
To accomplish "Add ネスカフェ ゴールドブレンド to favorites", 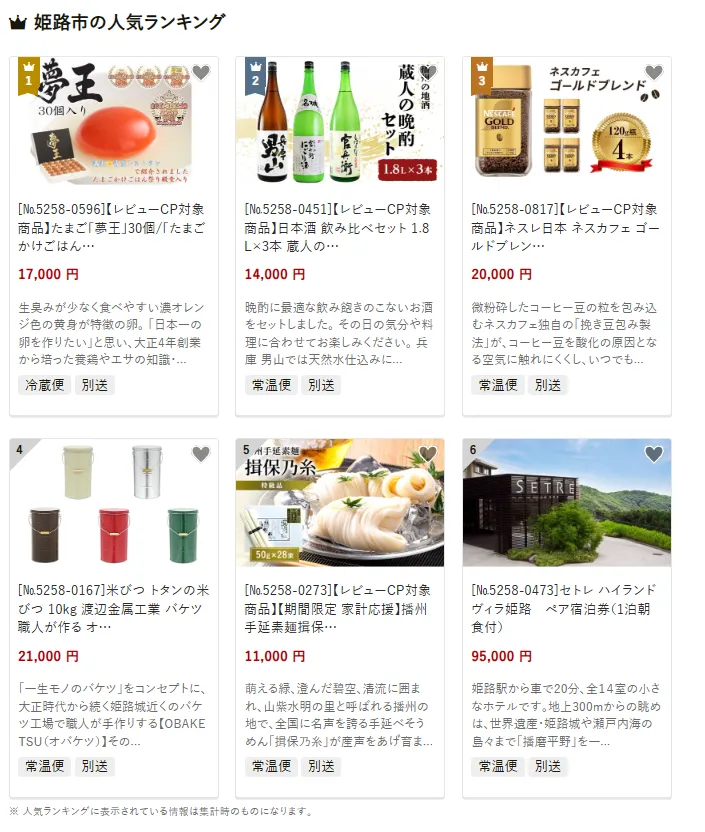I will tap(654, 73).
